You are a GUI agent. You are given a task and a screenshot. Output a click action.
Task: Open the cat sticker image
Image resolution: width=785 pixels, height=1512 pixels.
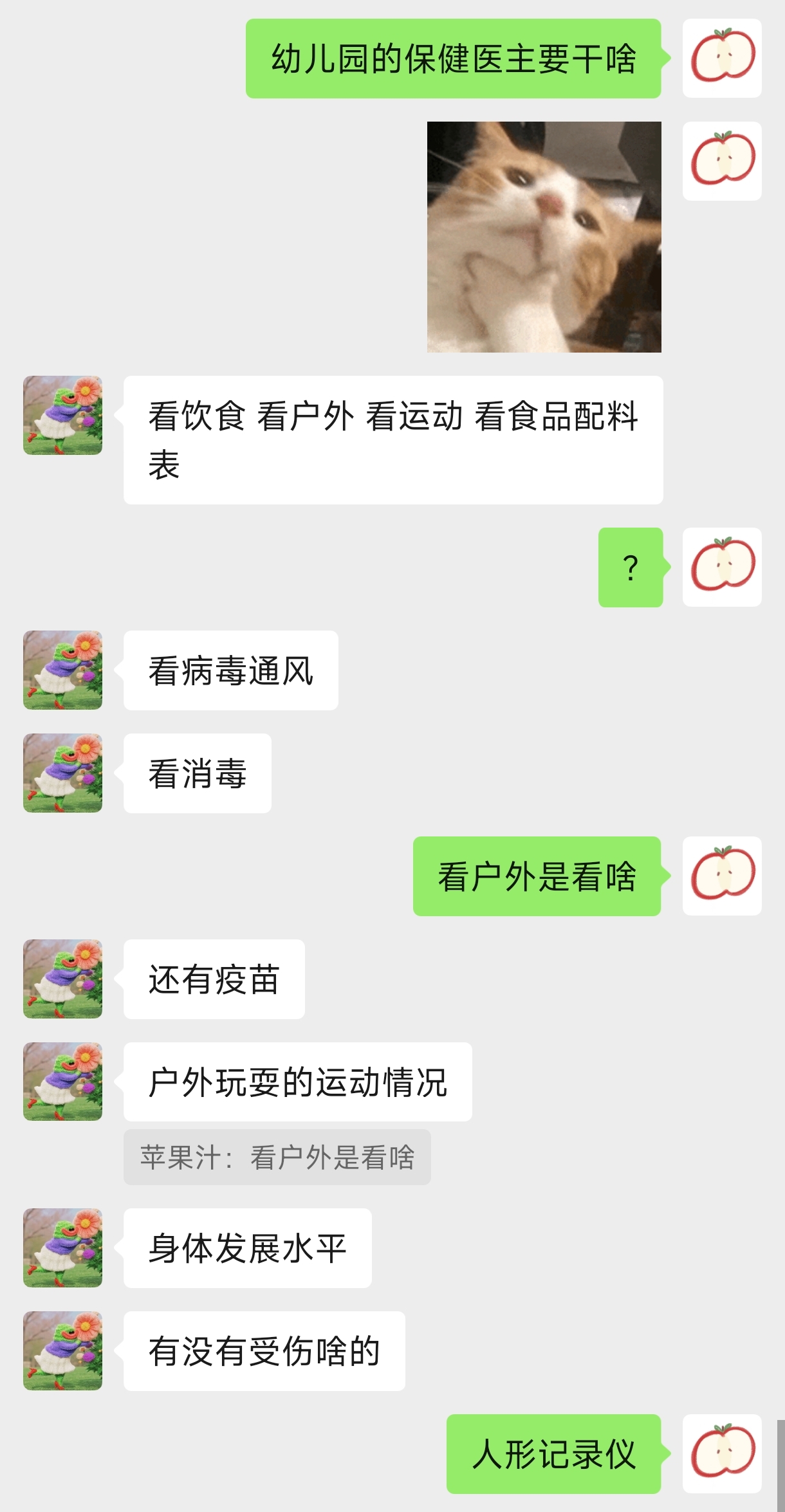(x=544, y=237)
